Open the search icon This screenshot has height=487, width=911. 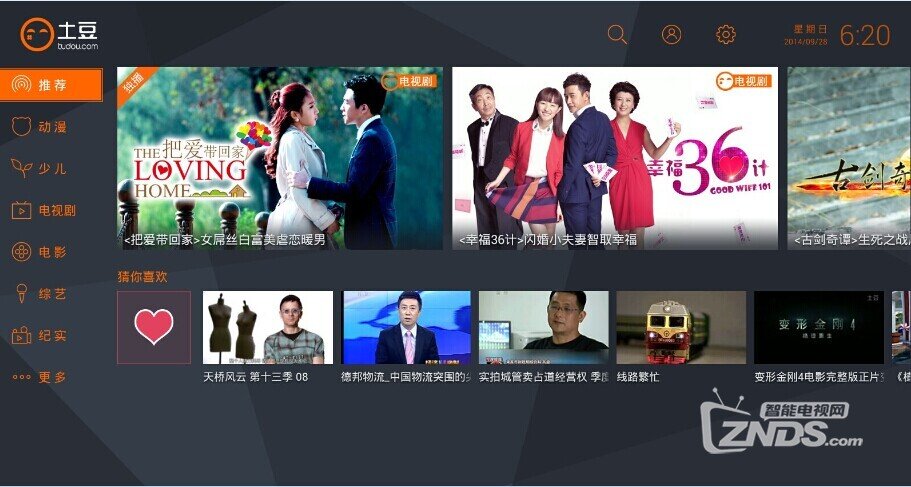617,35
